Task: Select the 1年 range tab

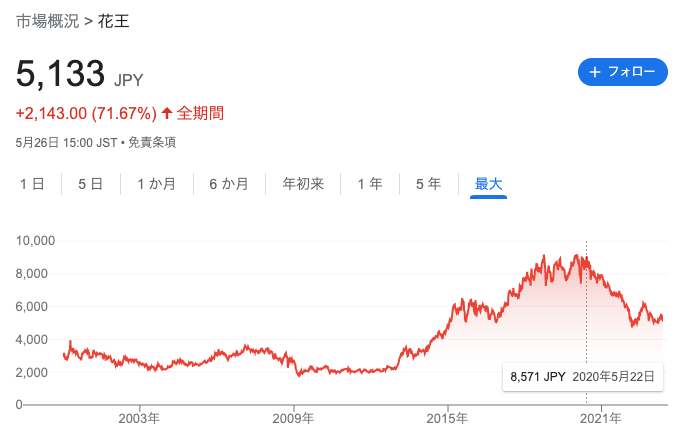Action: pos(370,184)
